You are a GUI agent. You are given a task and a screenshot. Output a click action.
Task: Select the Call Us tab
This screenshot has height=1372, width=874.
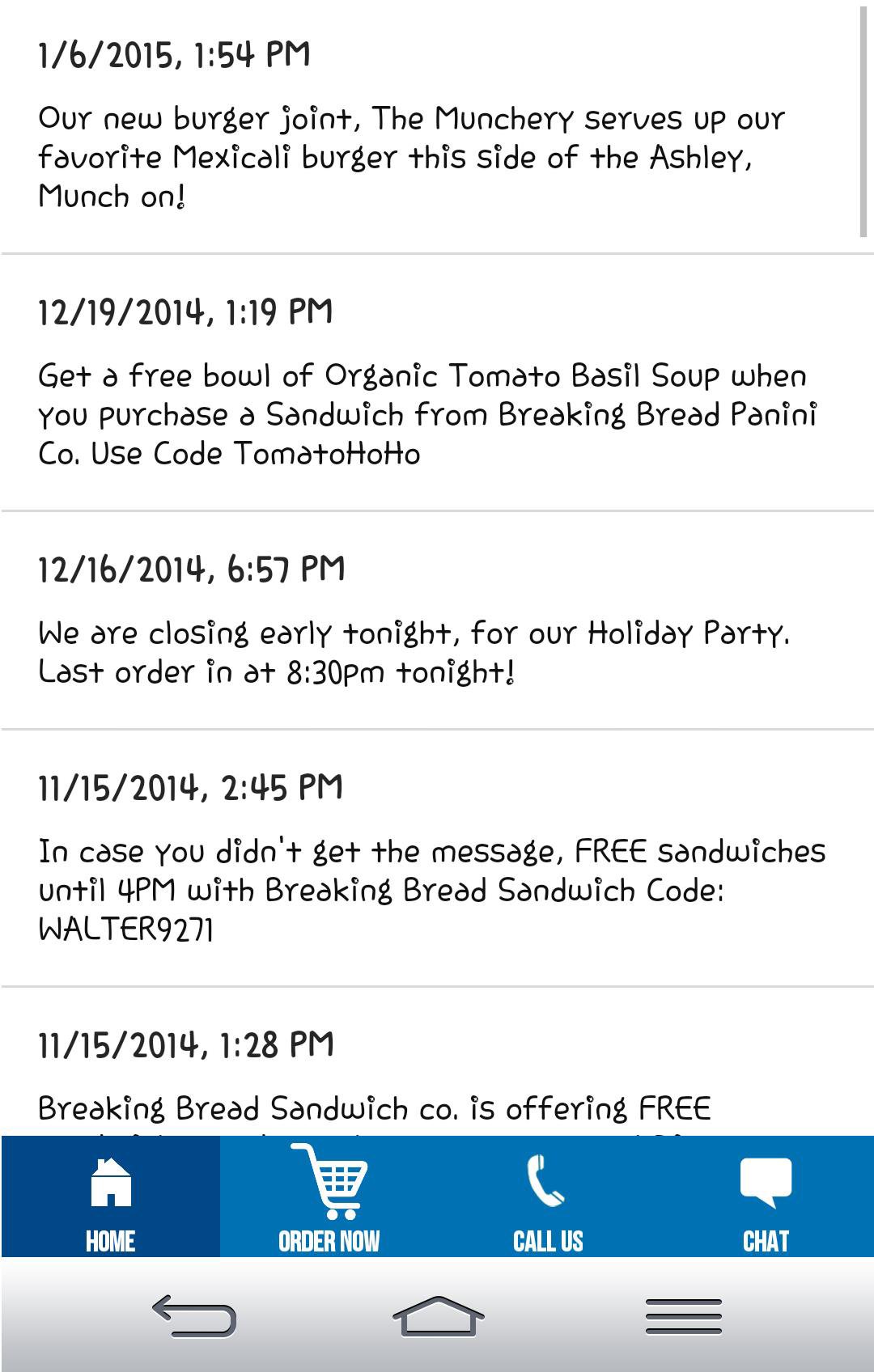pos(547,1196)
